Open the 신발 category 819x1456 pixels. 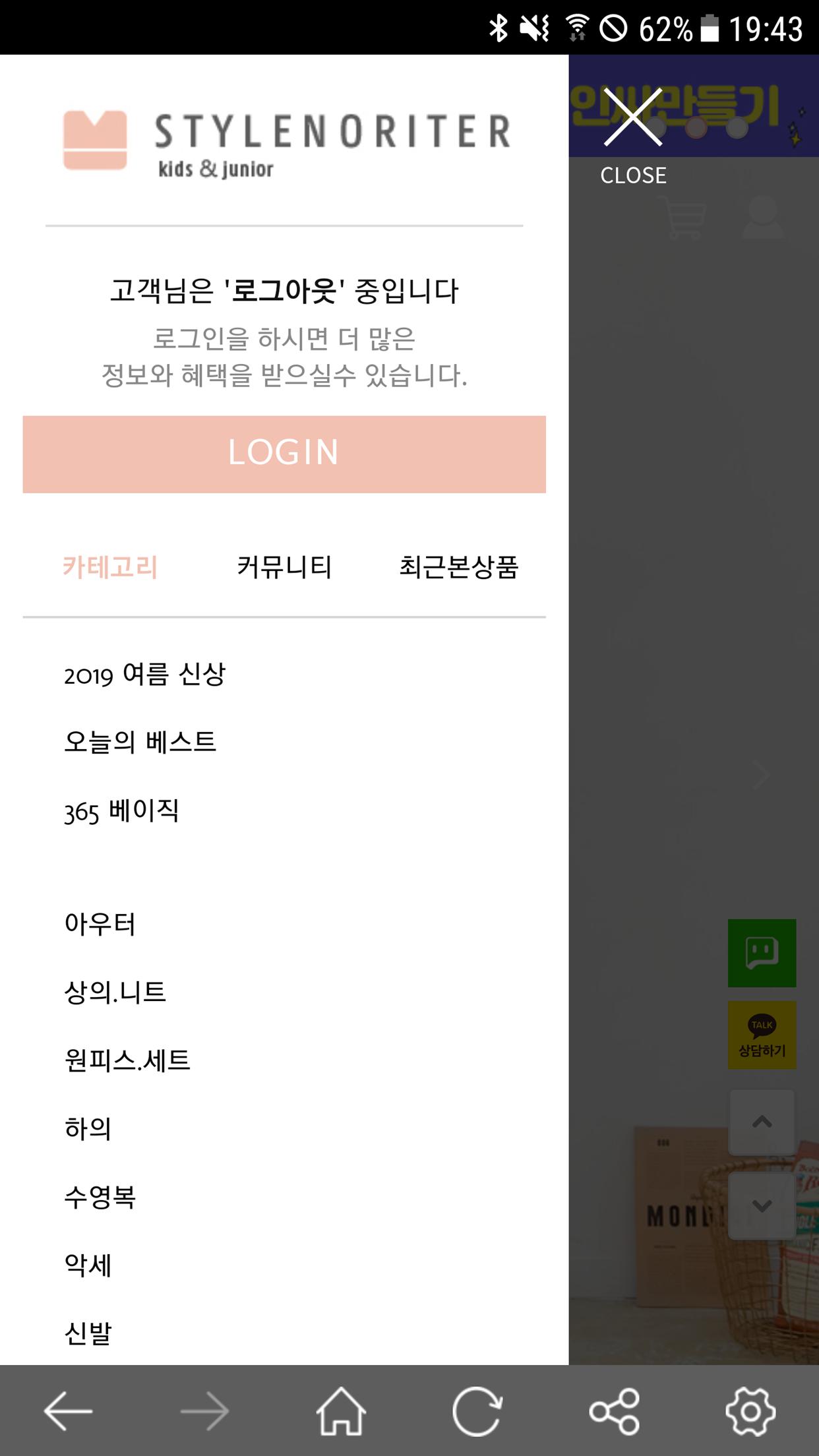(x=88, y=1333)
